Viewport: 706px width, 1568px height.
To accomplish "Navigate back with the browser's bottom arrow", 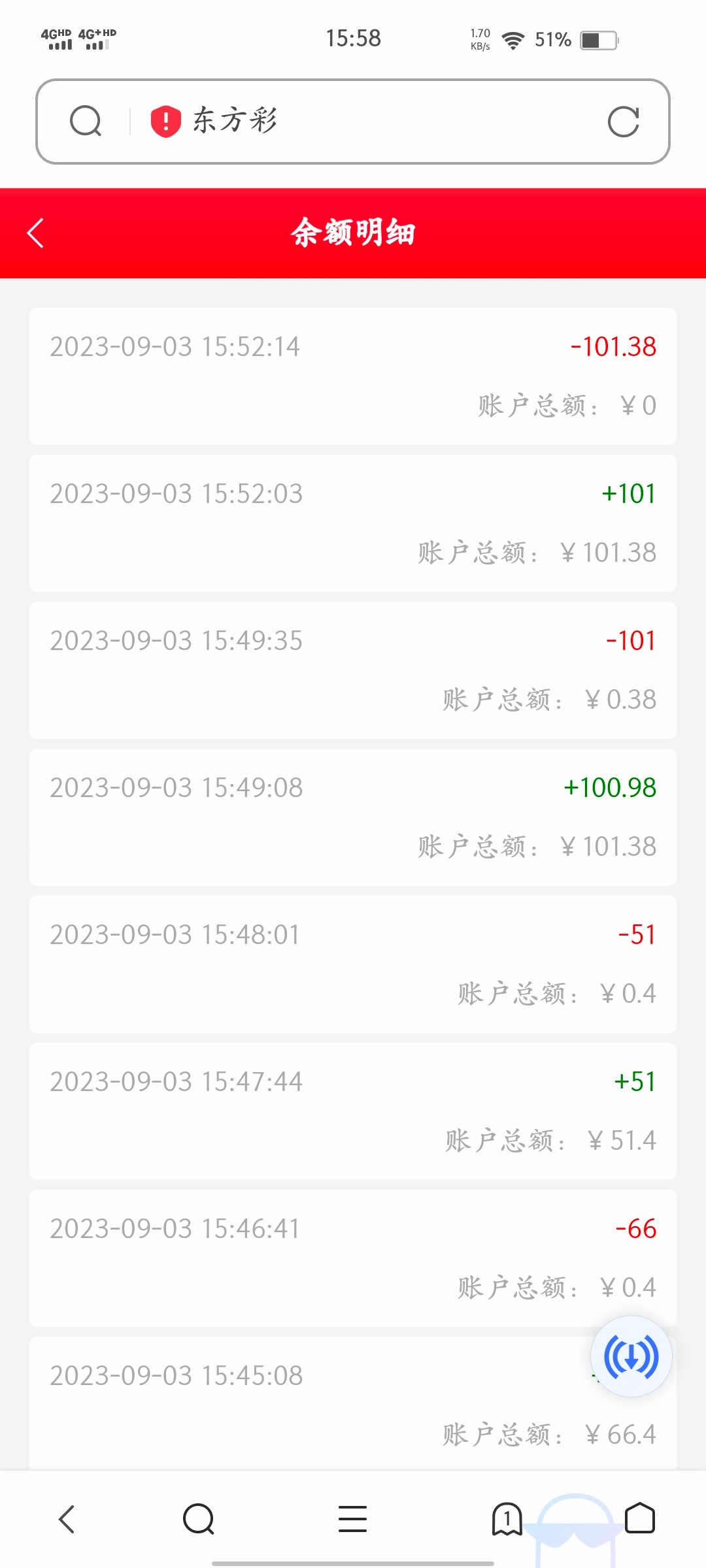I will click(x=67, y=1519).
